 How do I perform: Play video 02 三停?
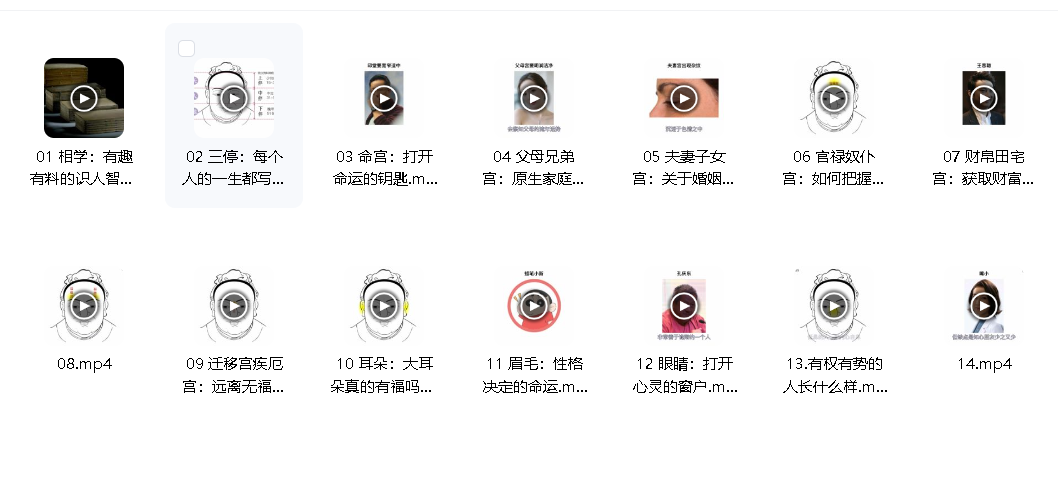click(234, 98)
